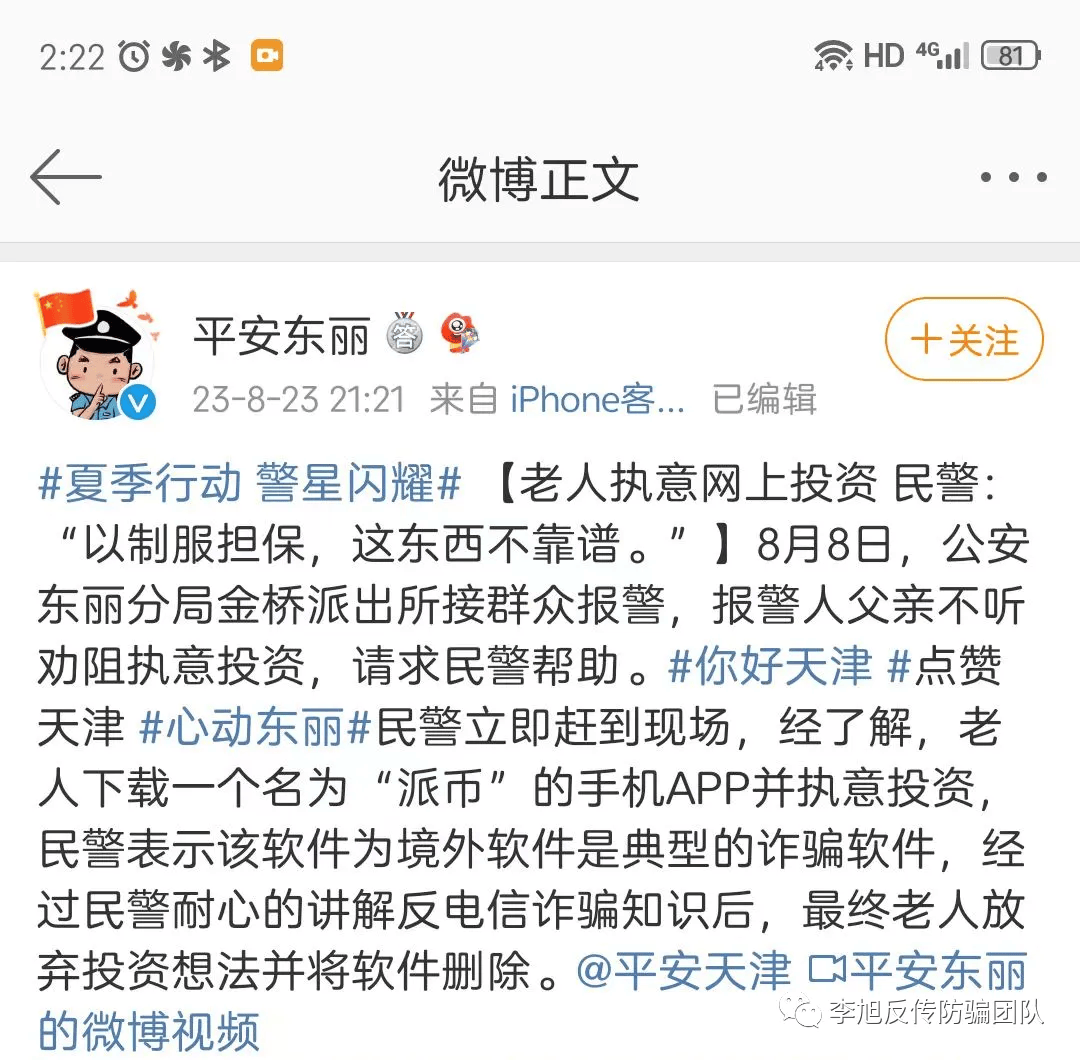Open the #你好天津 hashtag
1080x1060 pixels.
point(771,667)
